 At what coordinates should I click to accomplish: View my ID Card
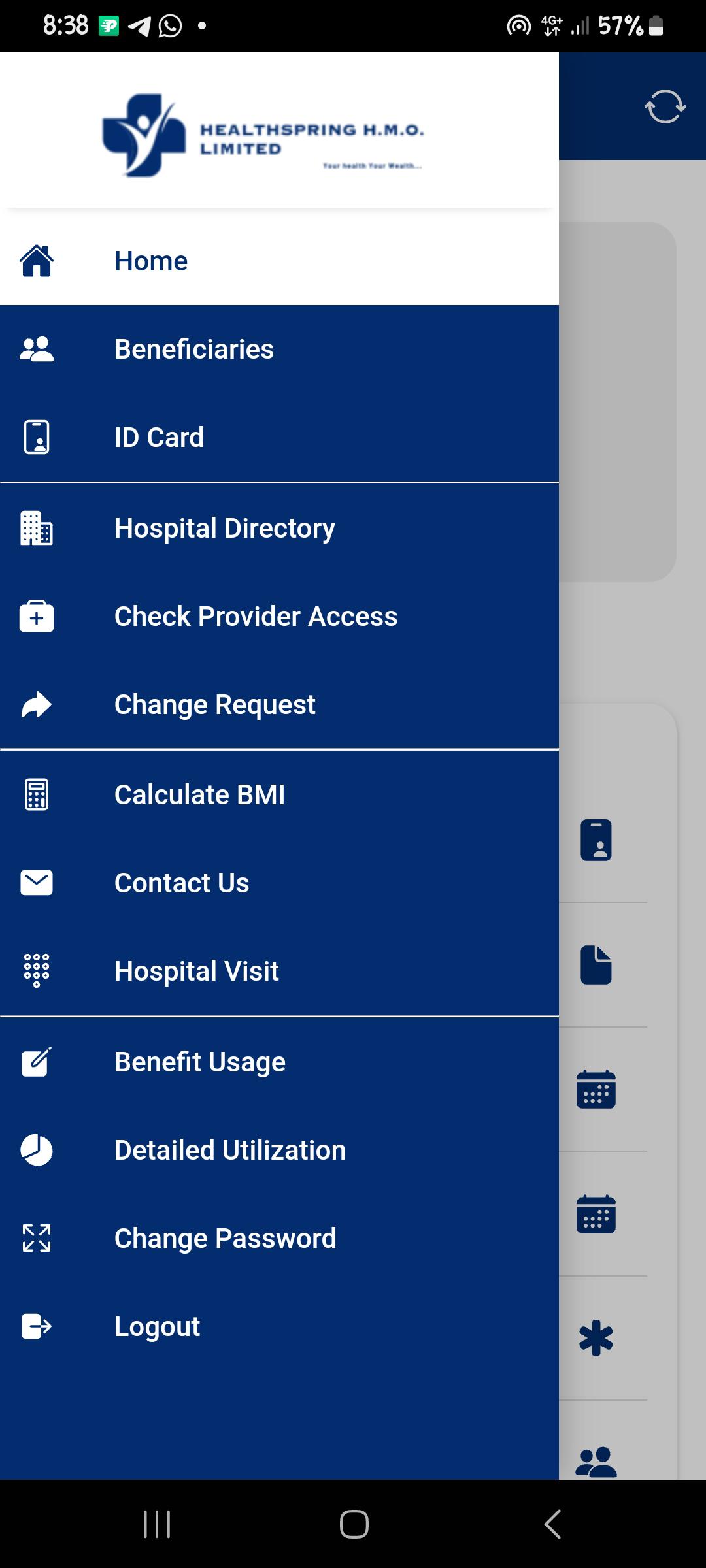pos(159,438)
